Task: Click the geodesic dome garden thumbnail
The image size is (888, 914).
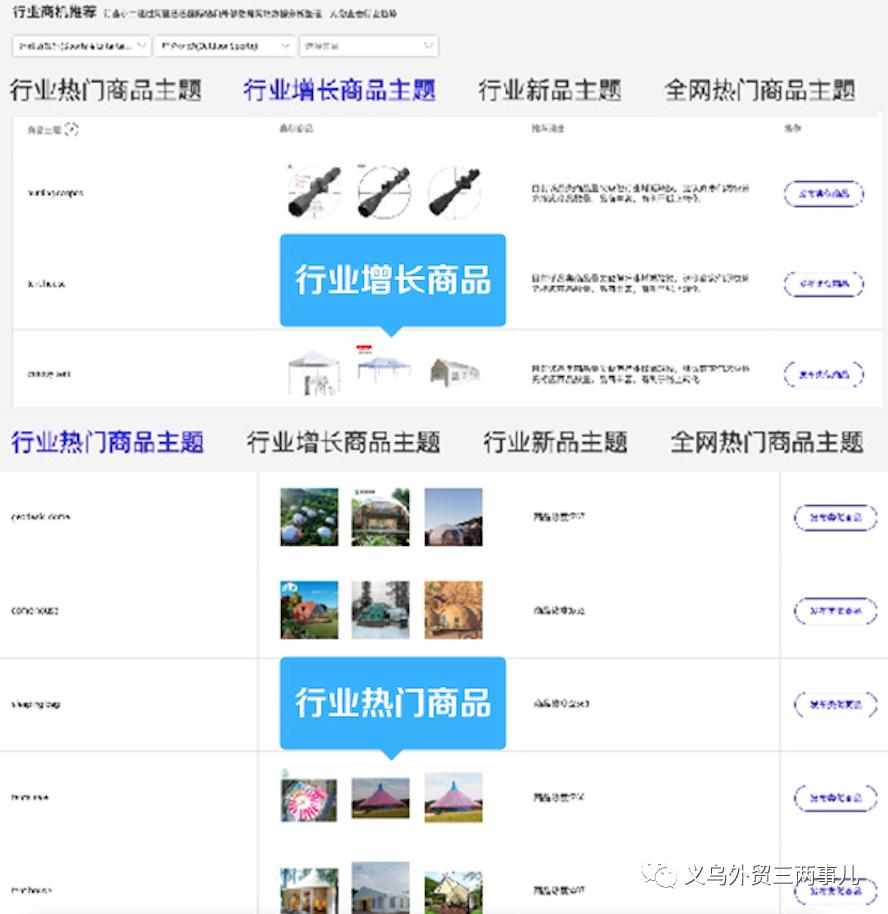Action: [309, 516]
